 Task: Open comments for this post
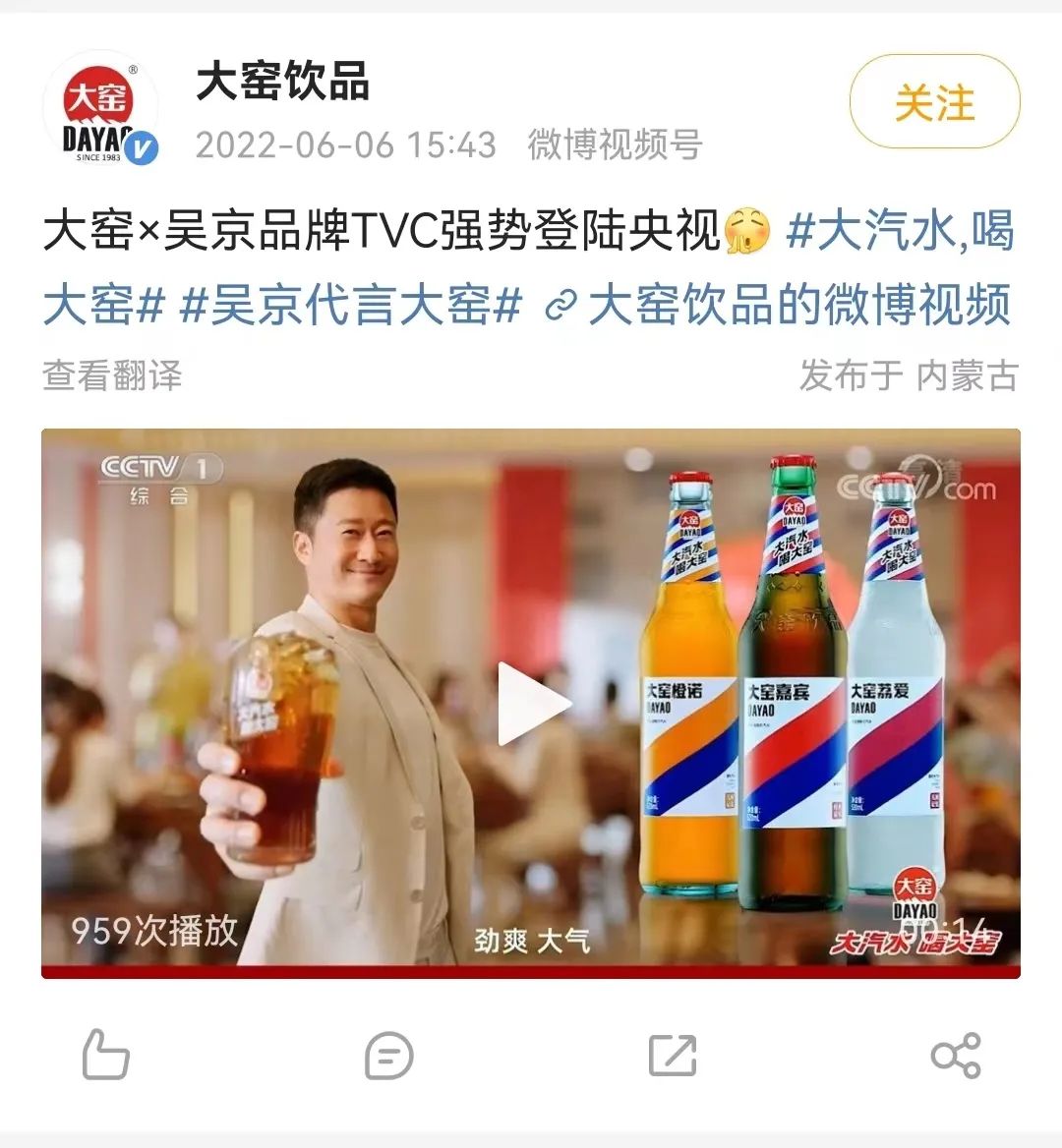pyautogui.click(x=388, y=1056)
